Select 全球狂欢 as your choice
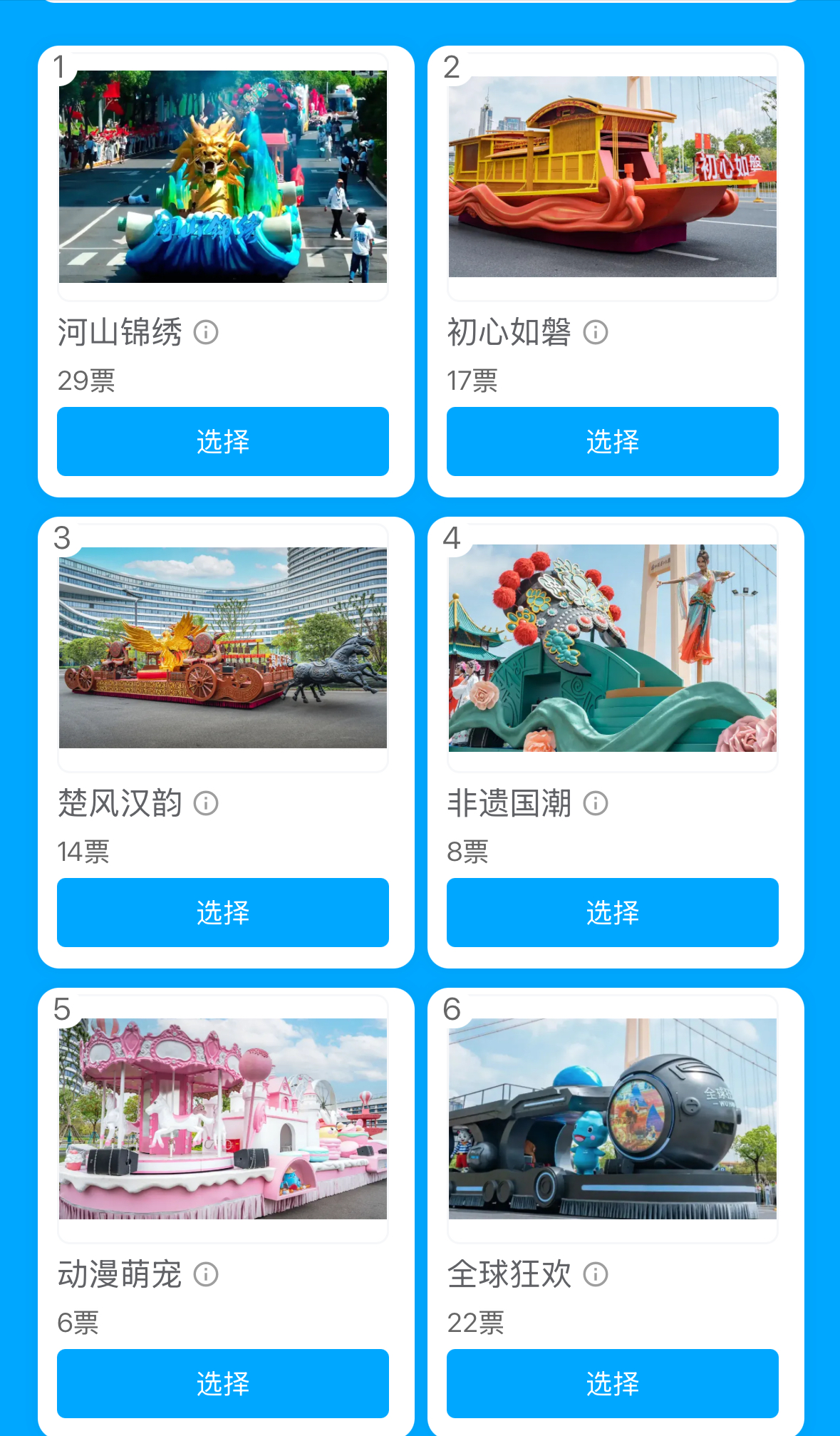The width and height of the screenshot is (840, 1436). tap(612, 1383)
